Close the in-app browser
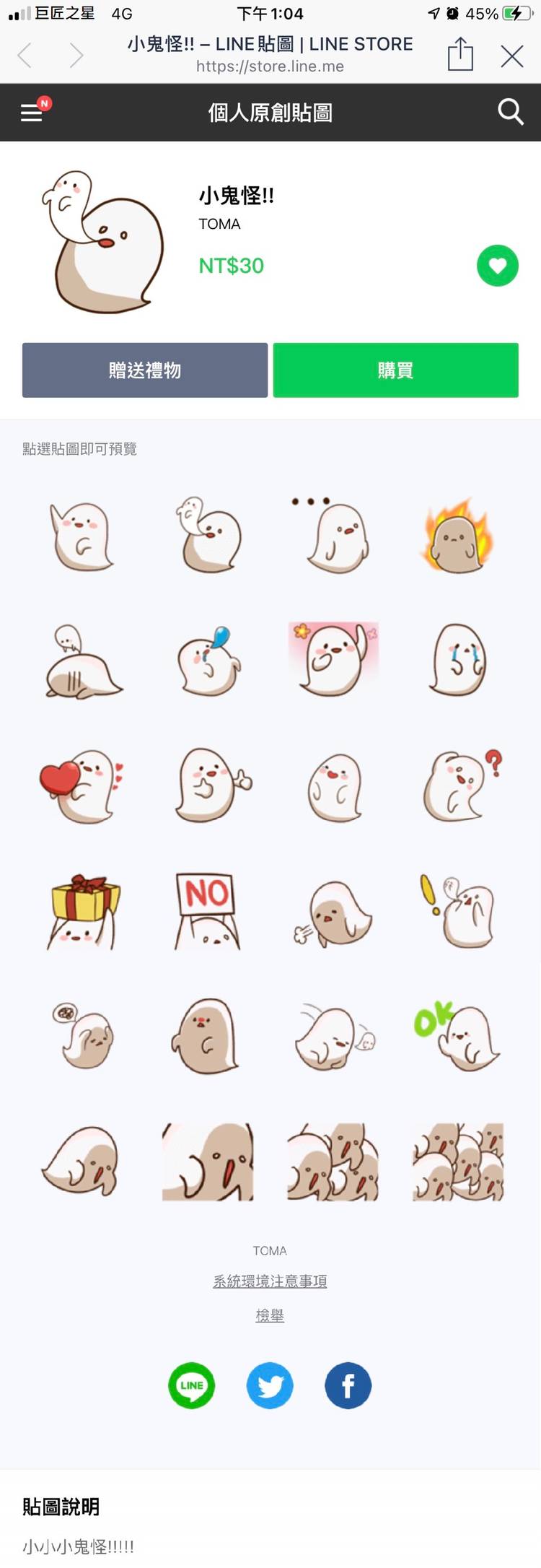541x1568 pixels. point(511,56)
